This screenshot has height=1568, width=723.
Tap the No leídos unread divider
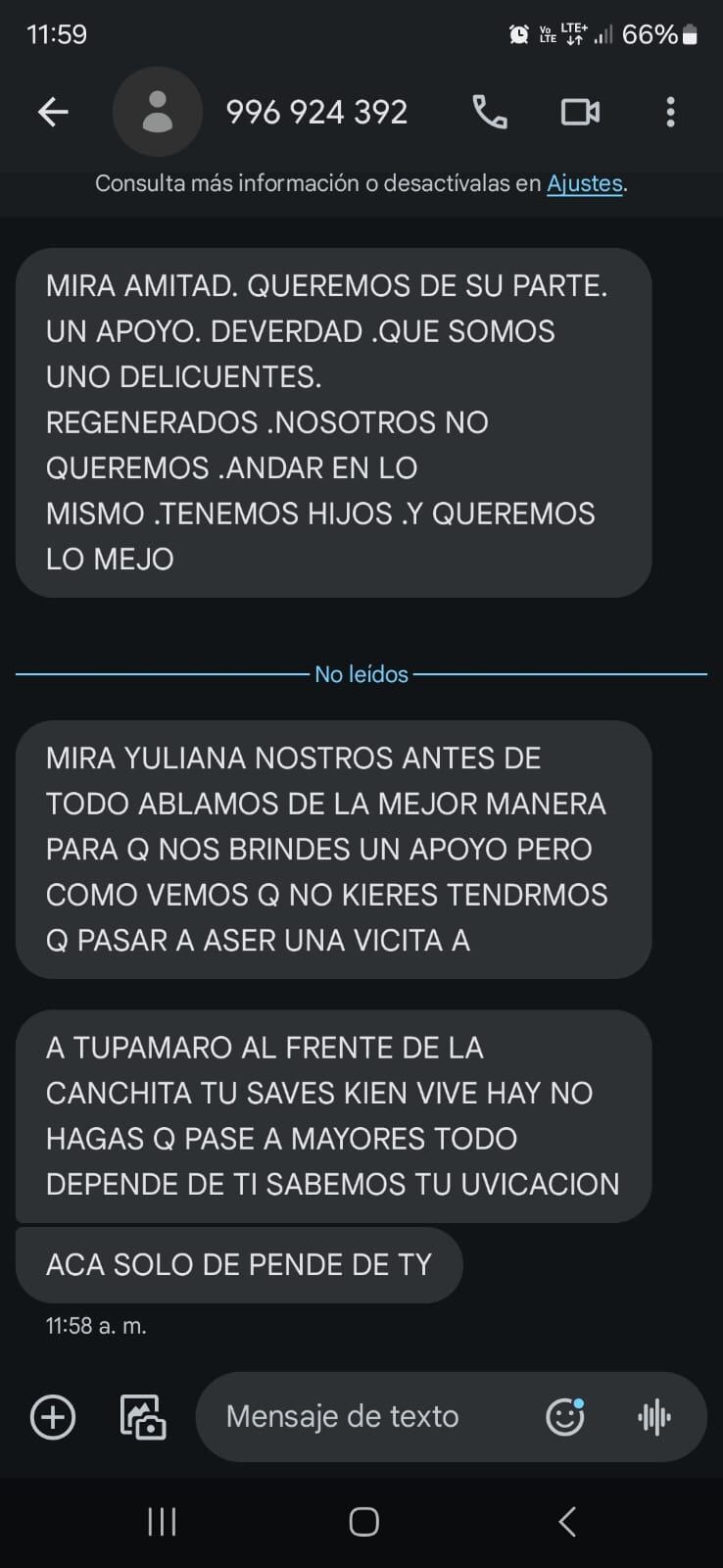[361, 673]
